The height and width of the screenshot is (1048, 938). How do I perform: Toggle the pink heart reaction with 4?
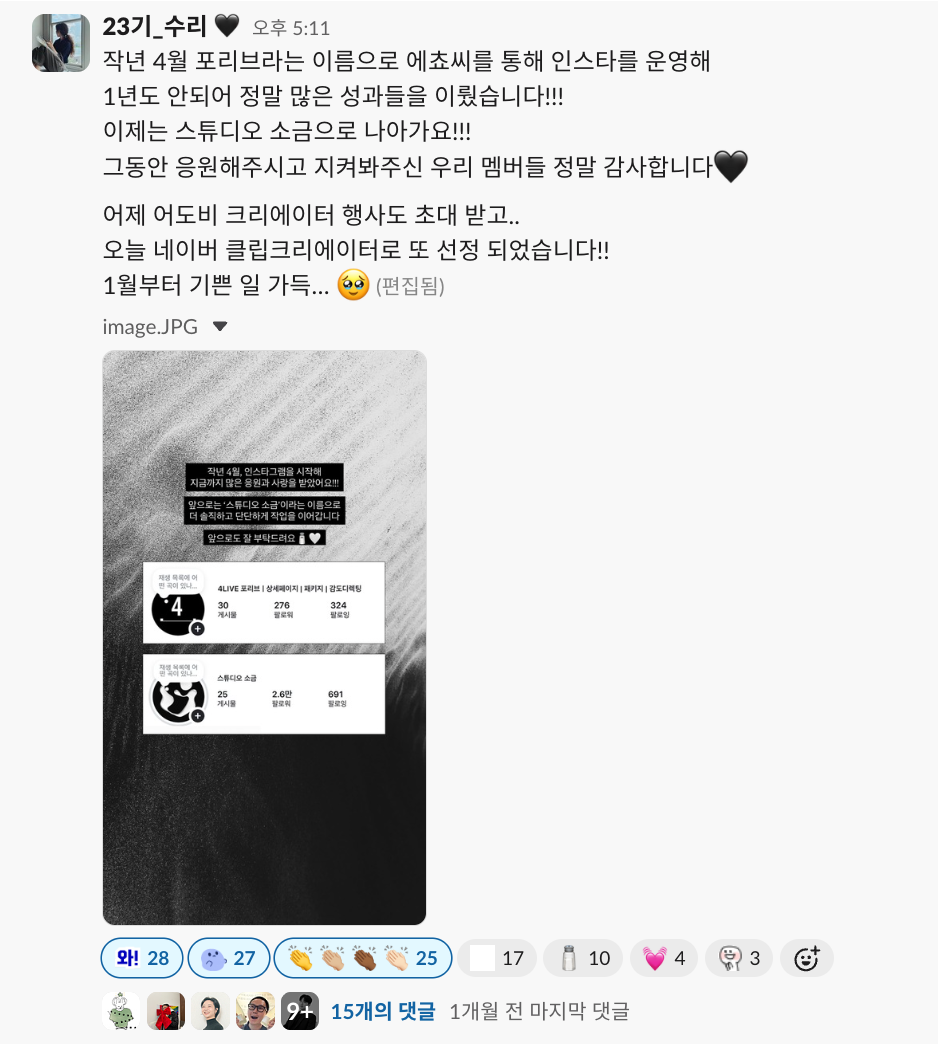point(664,958)
